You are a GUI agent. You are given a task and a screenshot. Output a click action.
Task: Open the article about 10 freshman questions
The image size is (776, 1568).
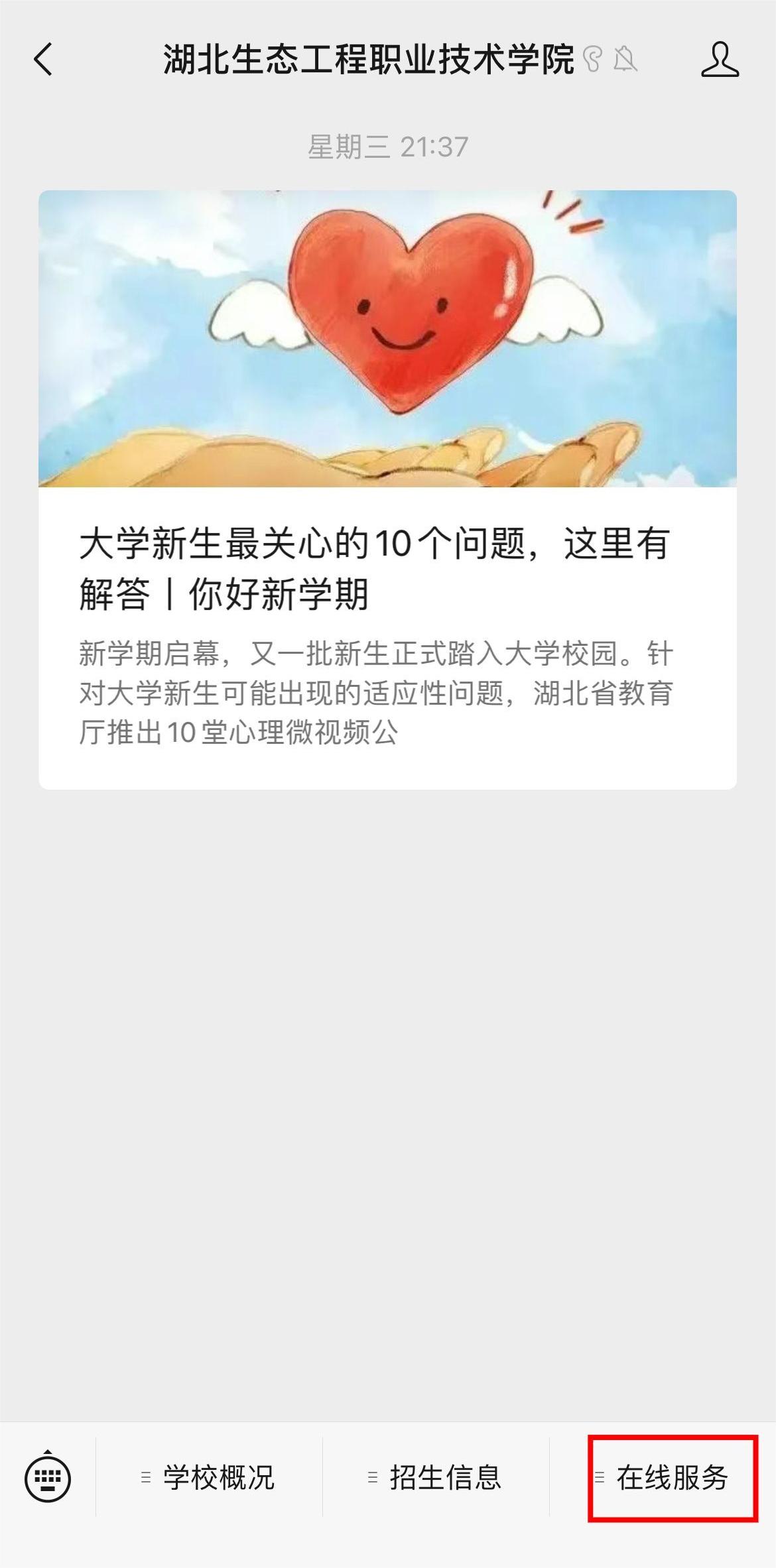click(x=387, y=489)
